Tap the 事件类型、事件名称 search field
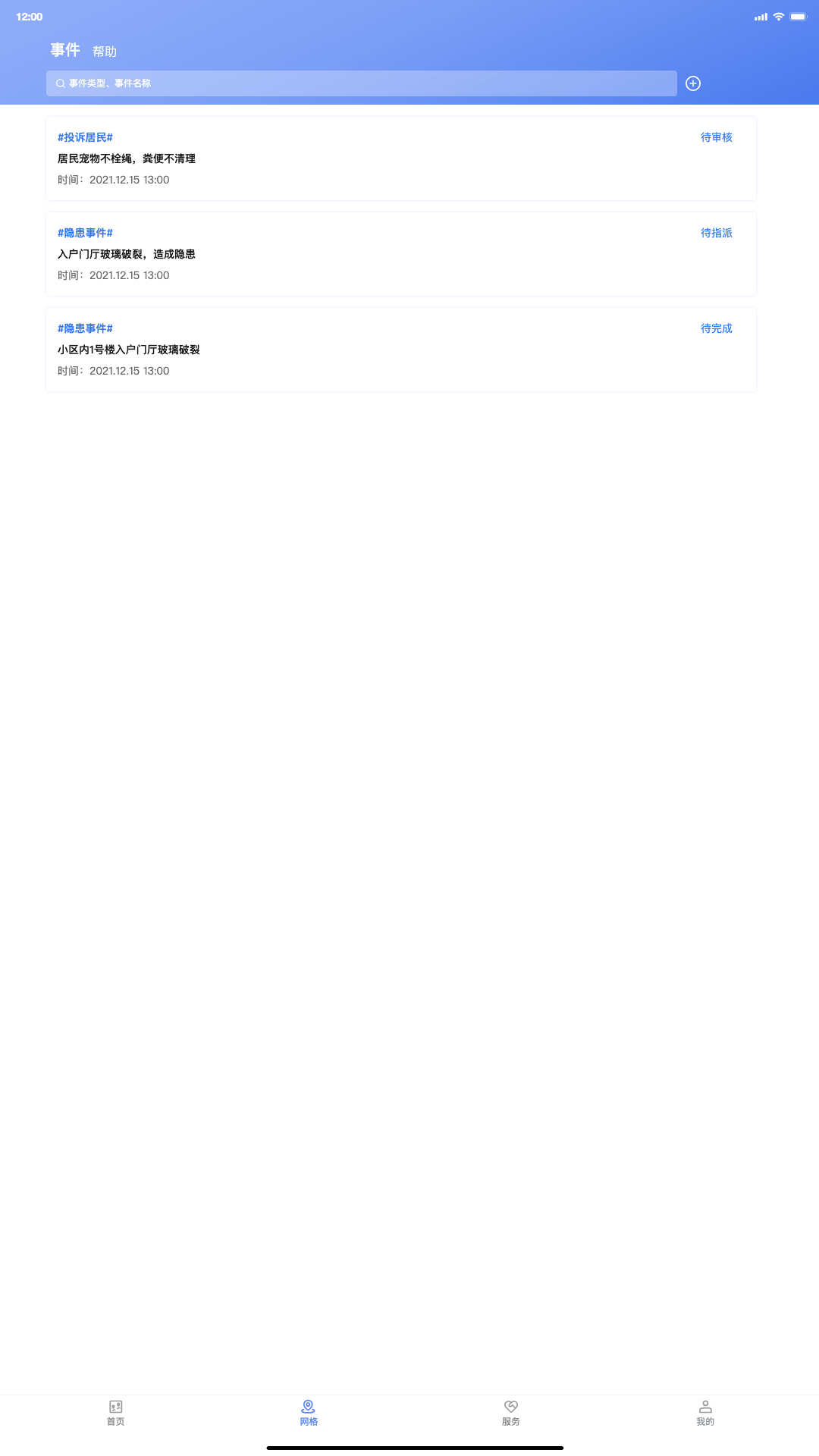Image resolution: width=819 pixels, height=1456 pixels. [361, 83]
